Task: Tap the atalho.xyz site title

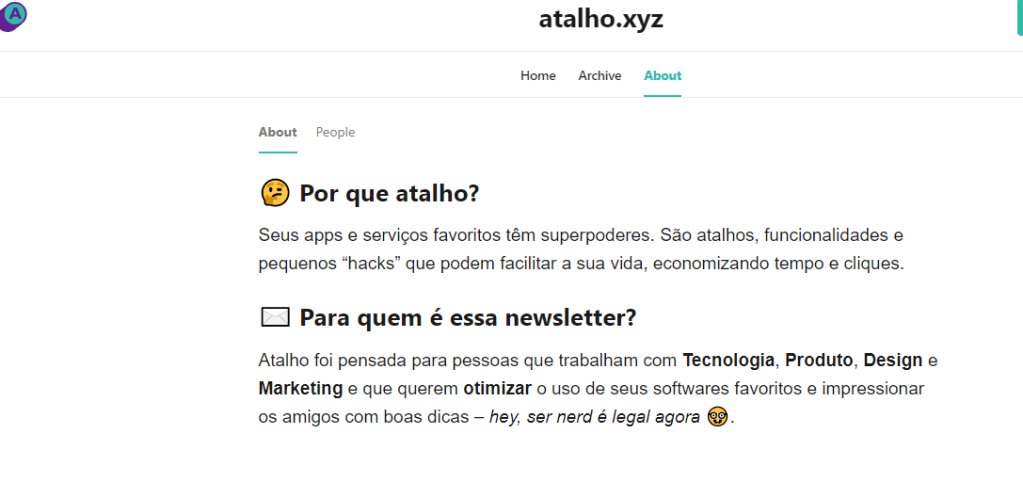Action: 601,19
